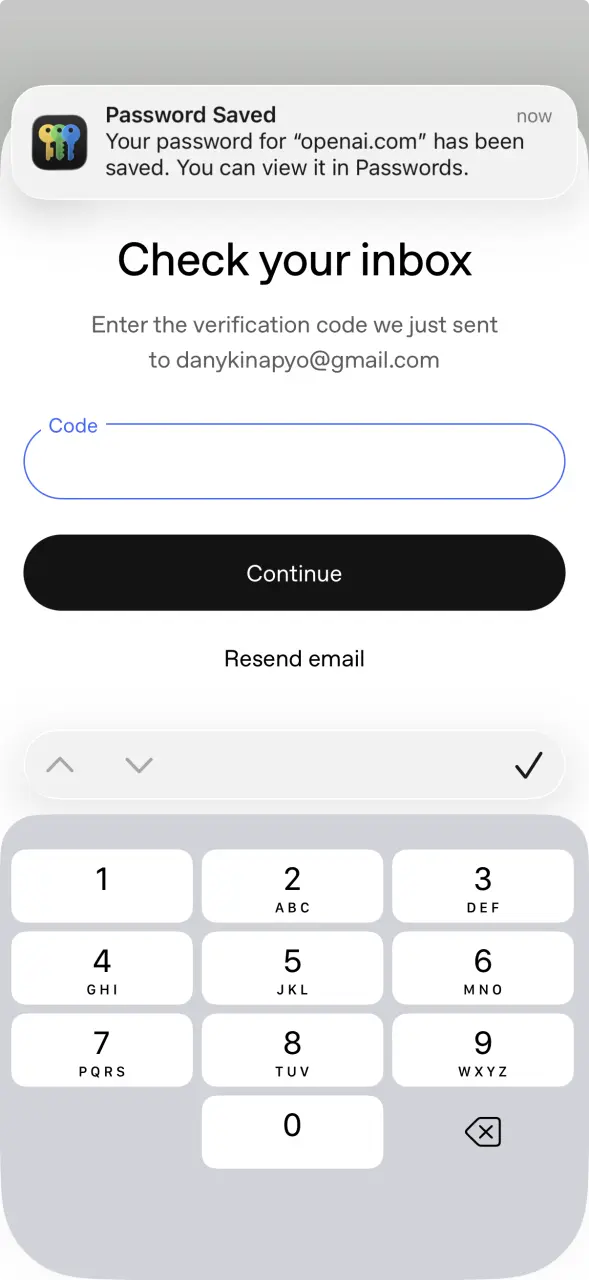Type digit 9 on the keypad

483,1050
